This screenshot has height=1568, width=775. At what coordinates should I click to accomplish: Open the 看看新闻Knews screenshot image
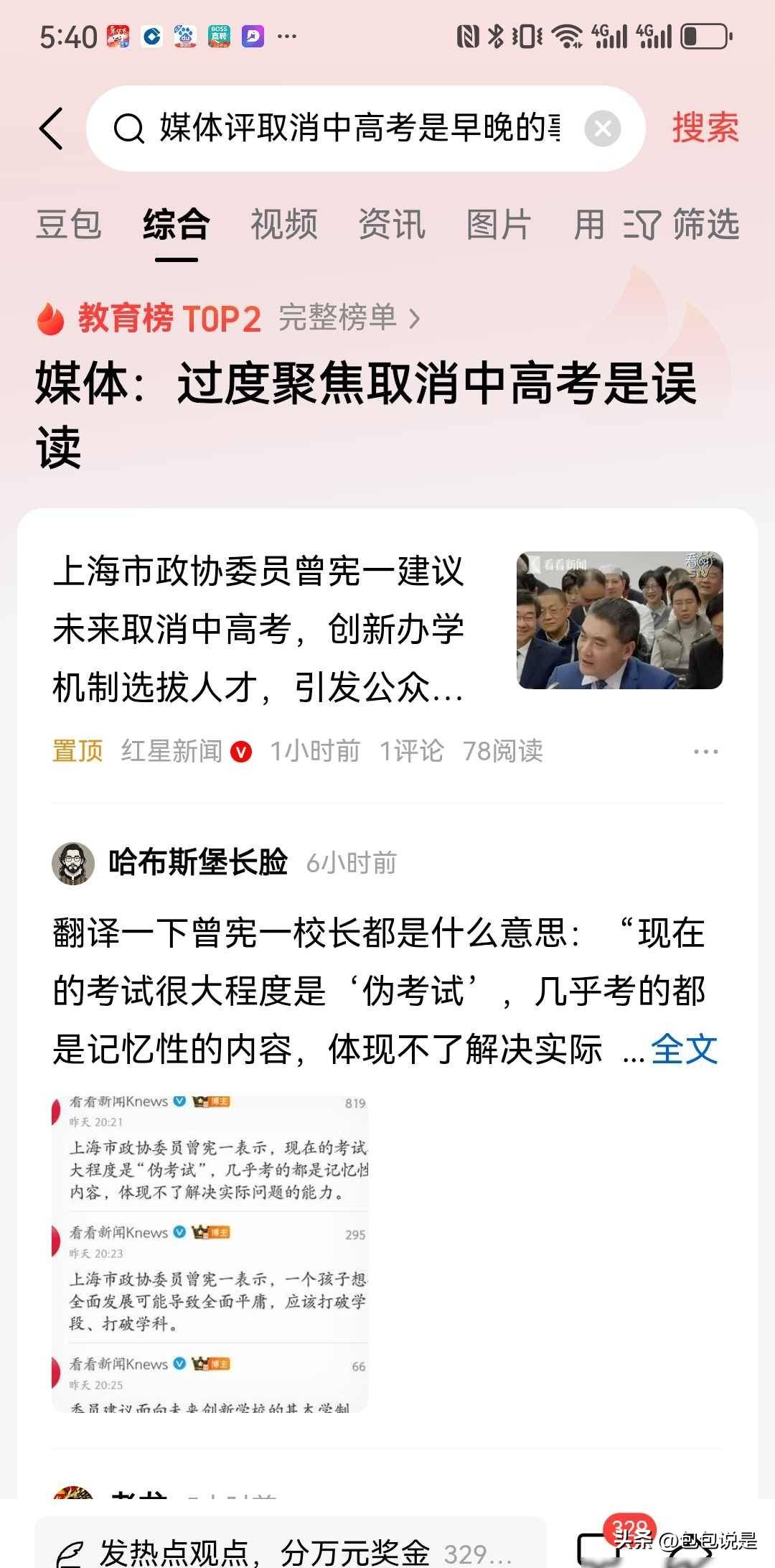point(210,1254)
